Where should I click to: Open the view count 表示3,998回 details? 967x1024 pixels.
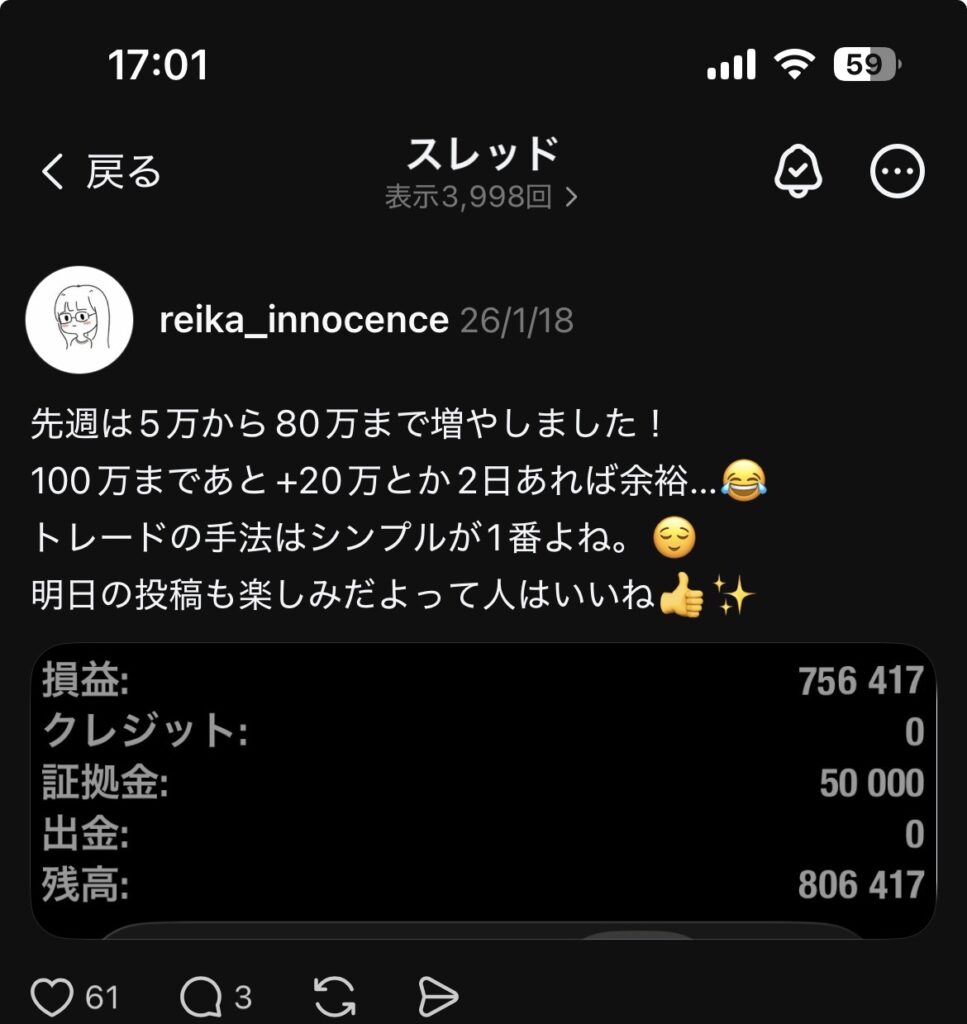[x=482, y=197]
